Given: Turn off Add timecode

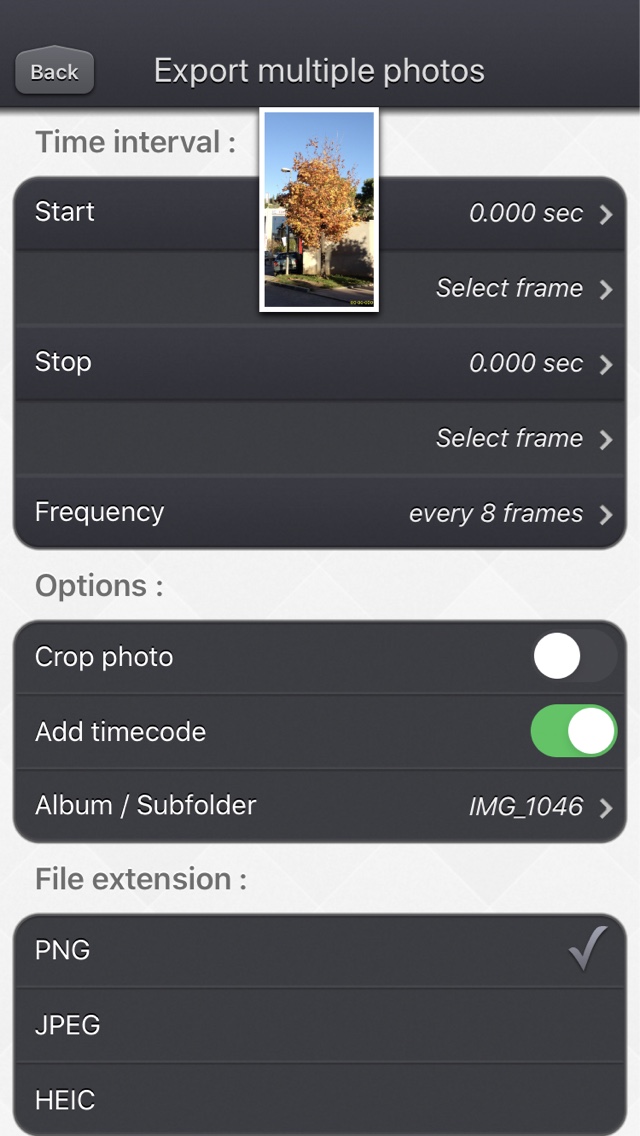Looking at the screenshot, I should 574,731.
